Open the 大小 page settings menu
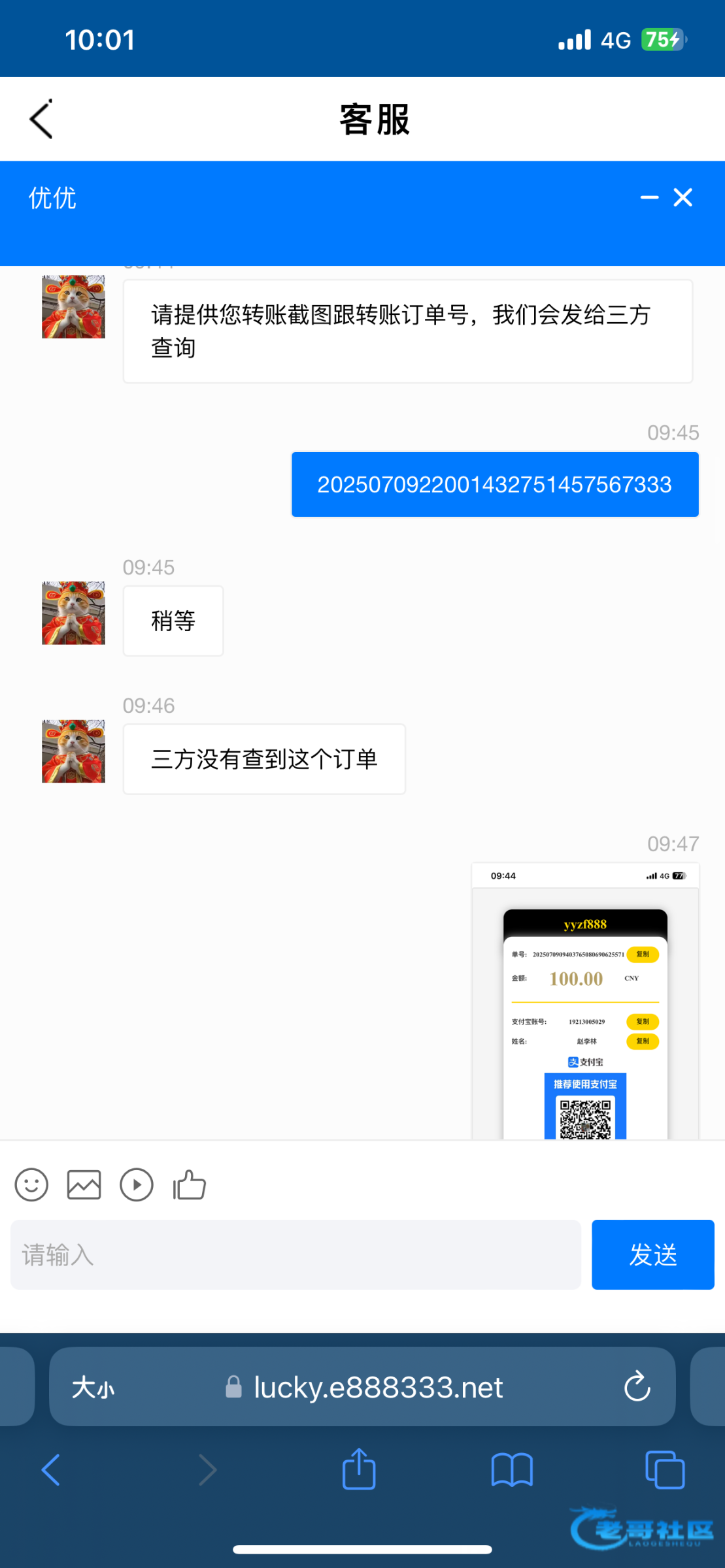 (x=93, y=1387)
